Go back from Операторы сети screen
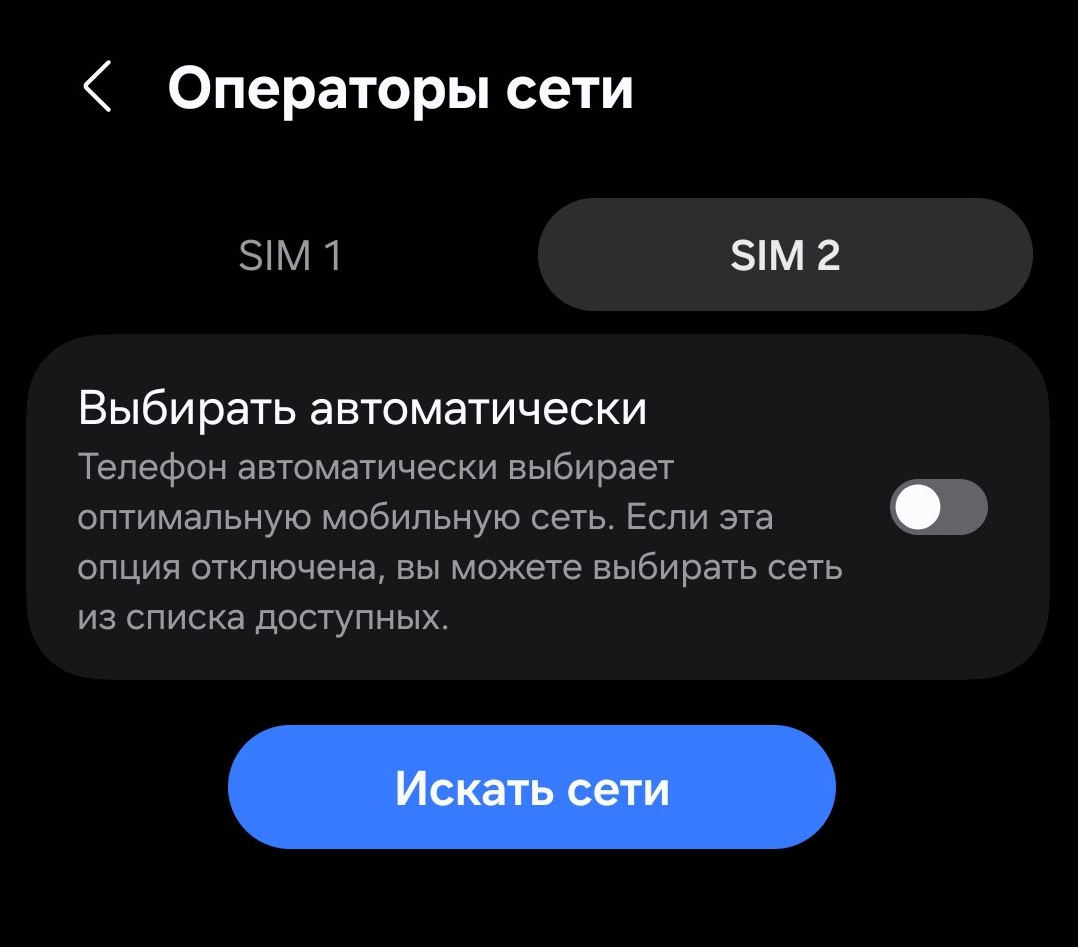Screen dimensions: 1078x947 pos(97,88)
